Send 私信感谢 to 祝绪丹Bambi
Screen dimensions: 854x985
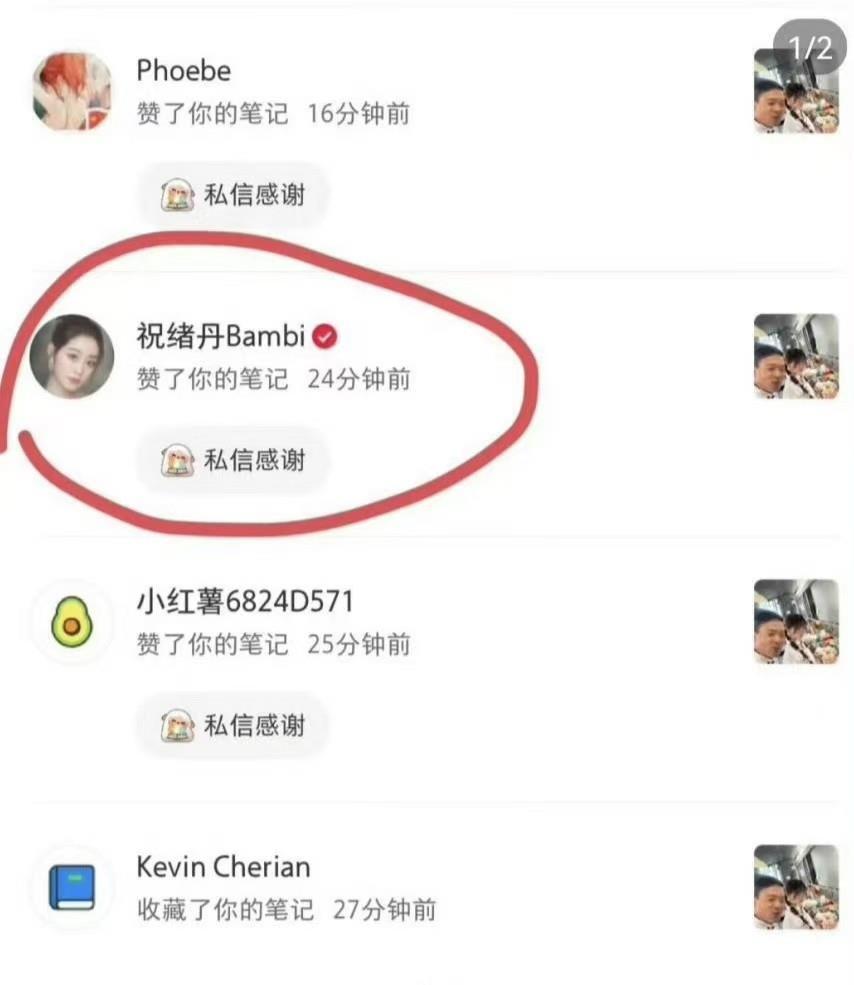pyautogui.click(x=233, y=460)
